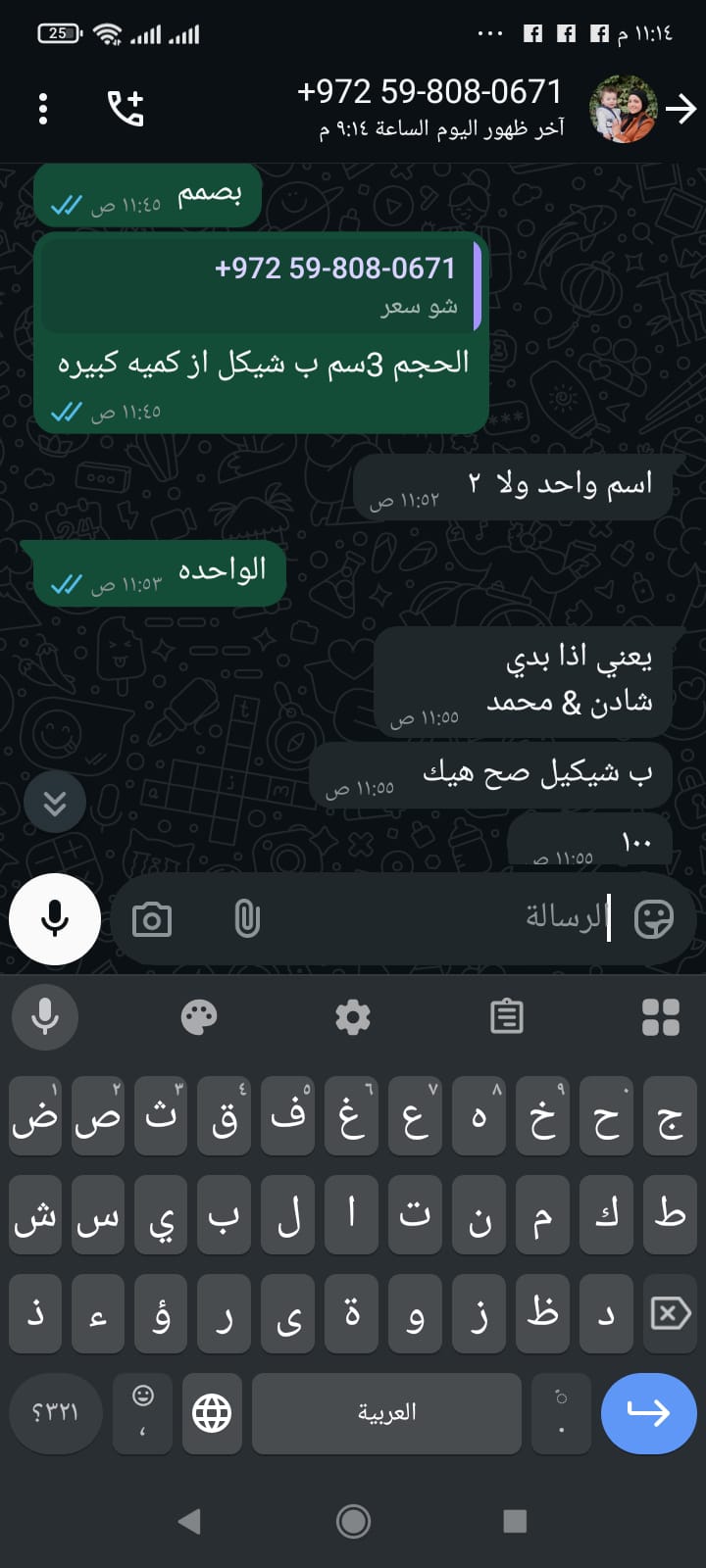Jump to latest messages with down arrows

[x=55, y=803]
